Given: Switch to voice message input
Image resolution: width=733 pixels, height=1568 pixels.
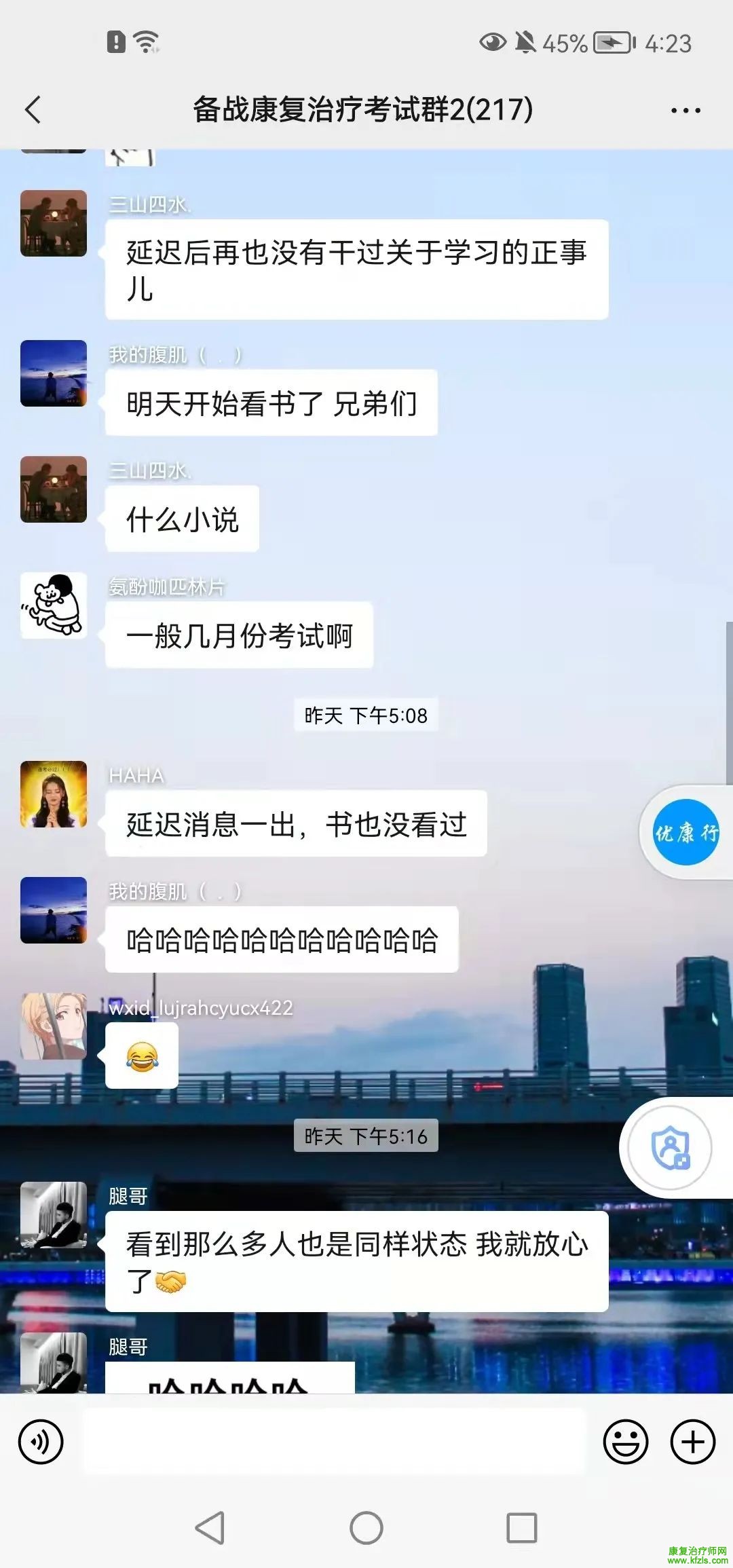Looking at the screenshot, I should pyautogui.click(x=41, y=1442).
